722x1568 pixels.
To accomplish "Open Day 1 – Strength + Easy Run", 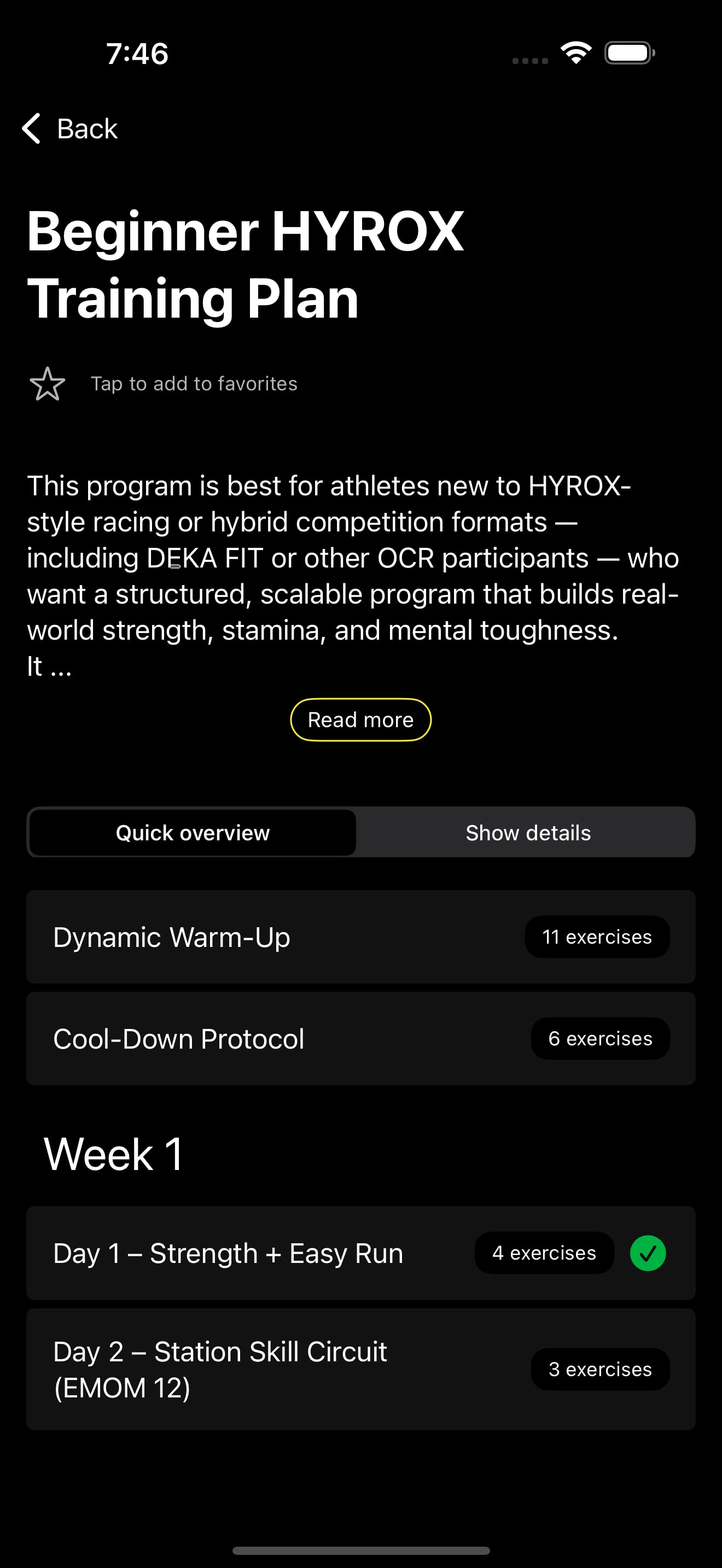I will click(x=360, y=1253).
